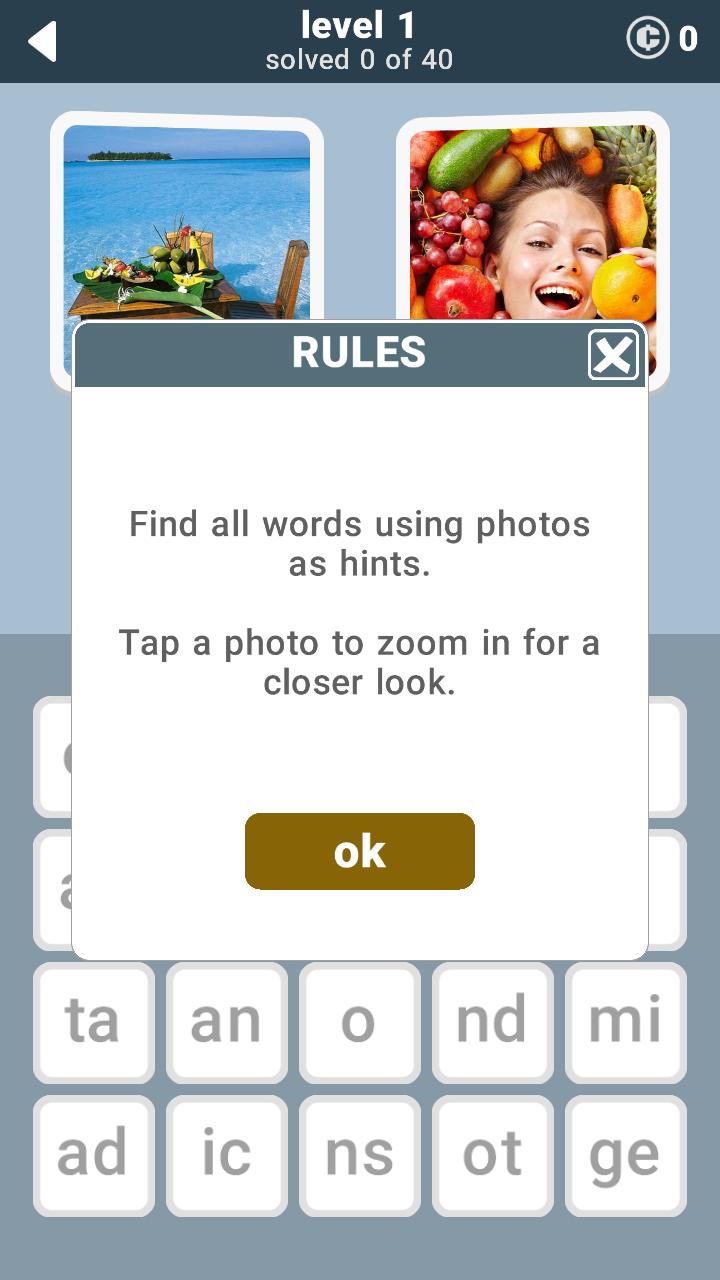Select the "ad" letter tile
This screenshot has height=1280, width=720.
point(94,1155)
